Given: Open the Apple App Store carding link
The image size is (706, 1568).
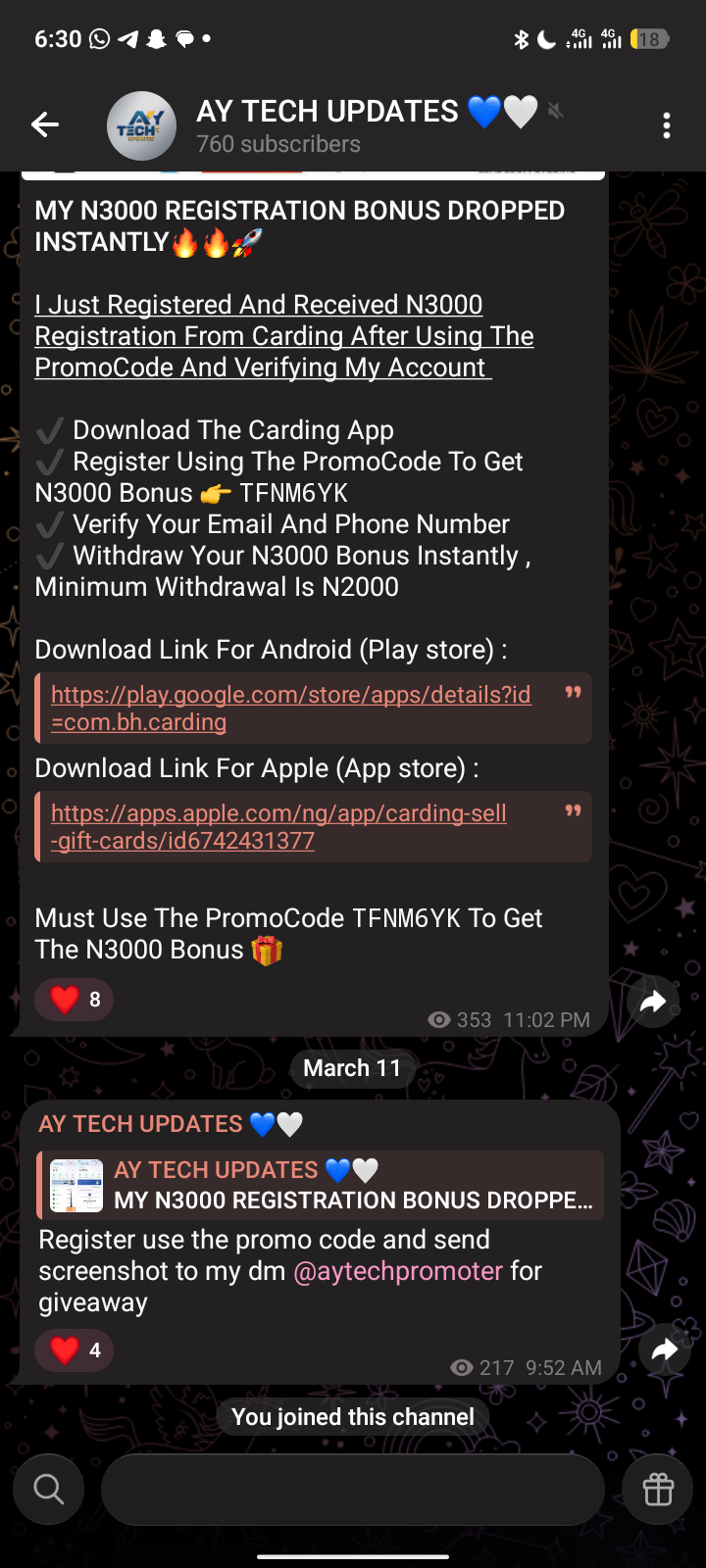Looking at the screenshot, I should pos(278,826).
